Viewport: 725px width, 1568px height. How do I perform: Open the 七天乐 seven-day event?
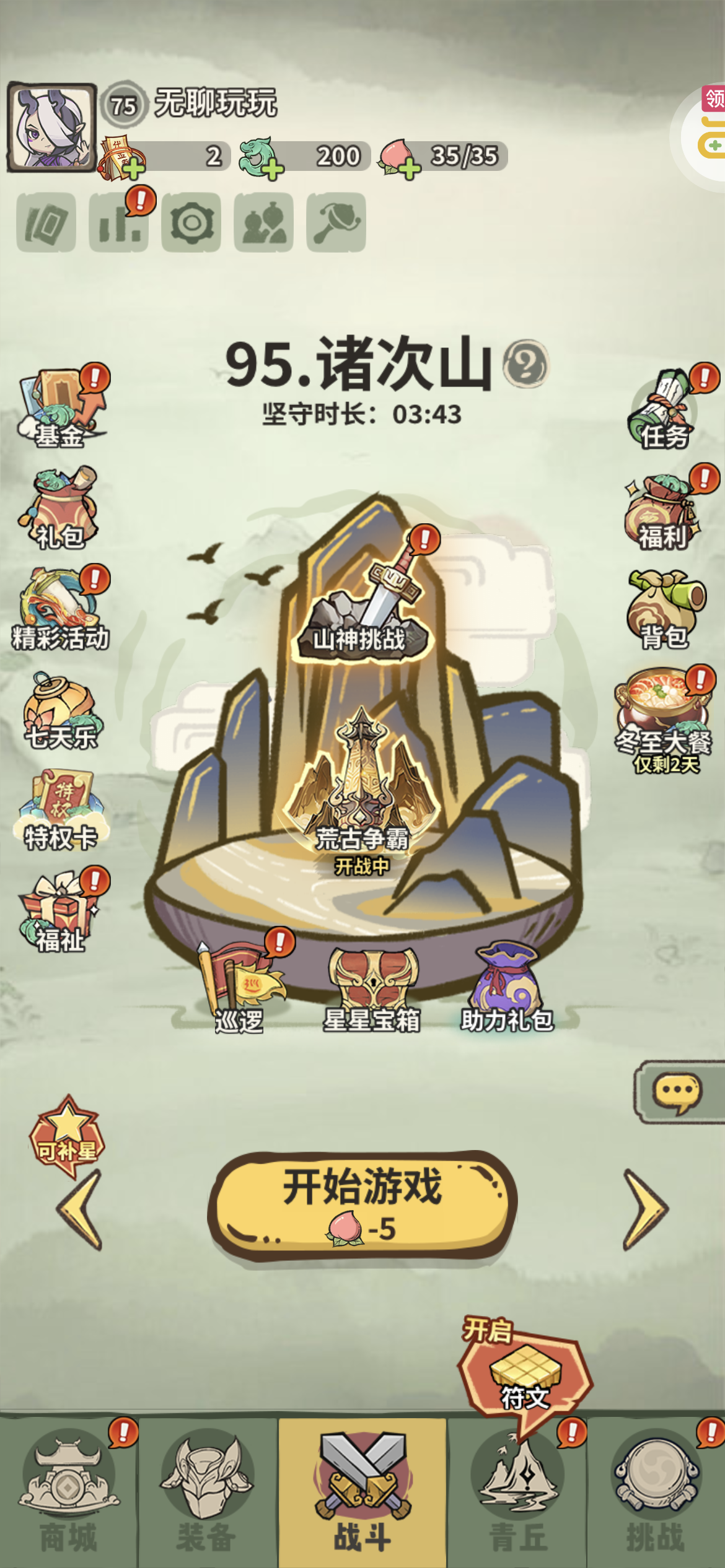[60, 712]
